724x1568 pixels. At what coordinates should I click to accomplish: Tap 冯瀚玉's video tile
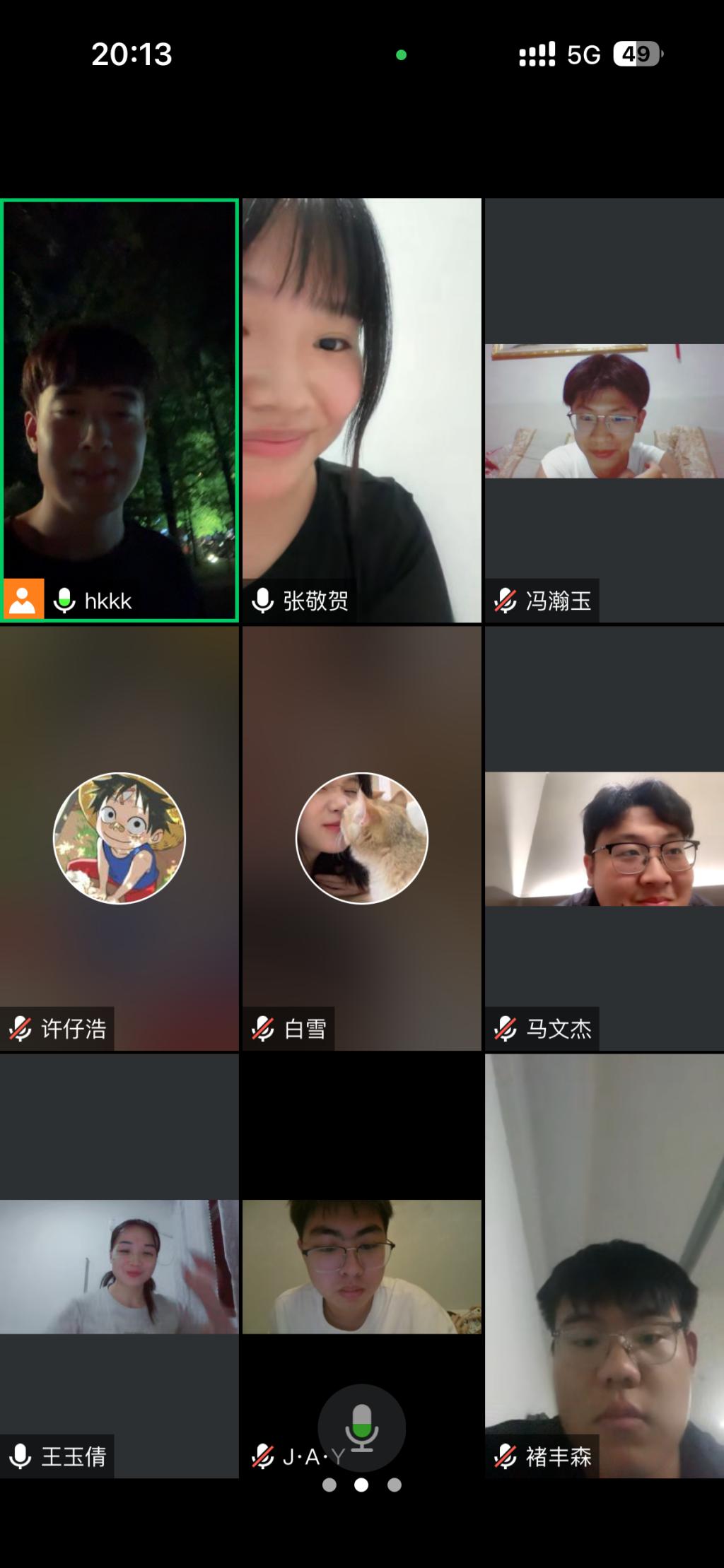coord(604,410)
